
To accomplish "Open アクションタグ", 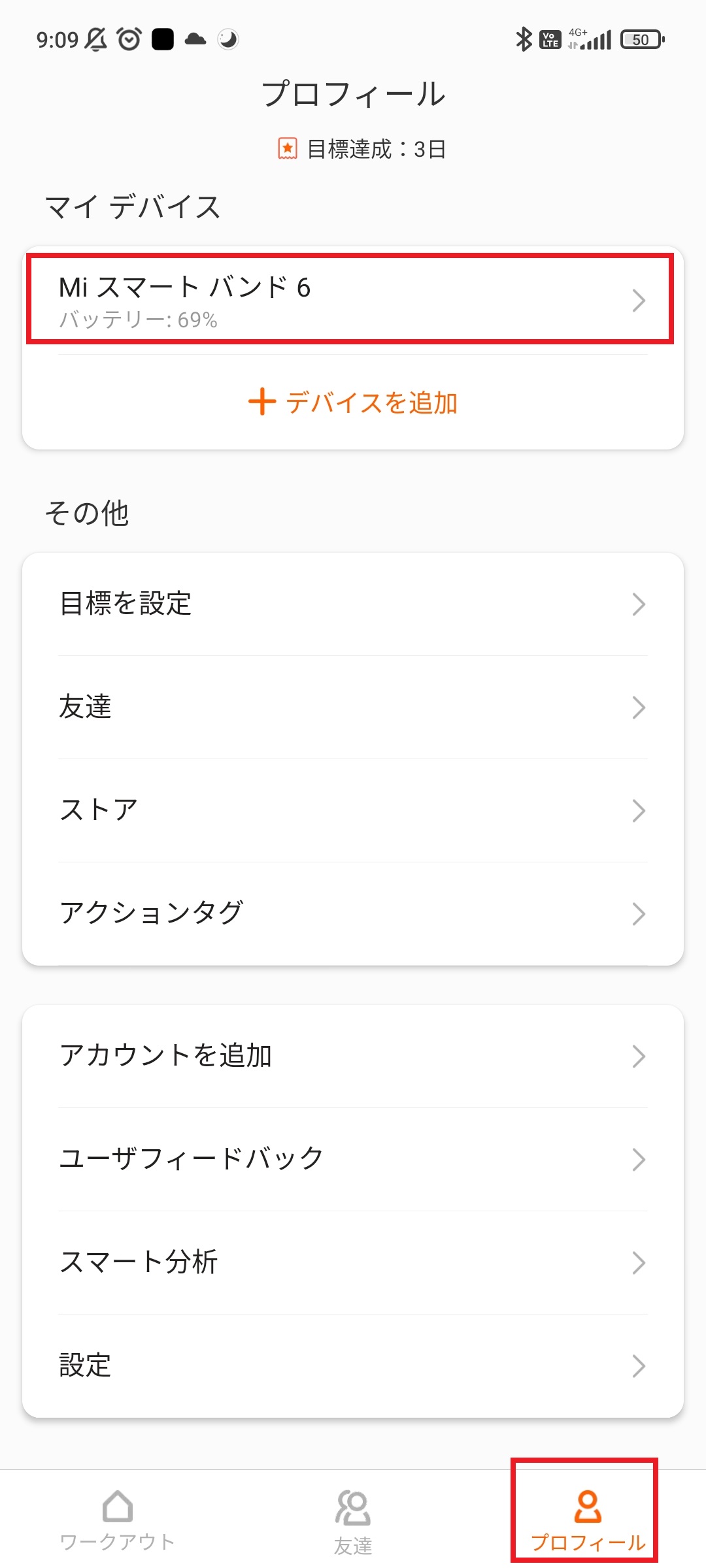I will [x=353, y=913].
